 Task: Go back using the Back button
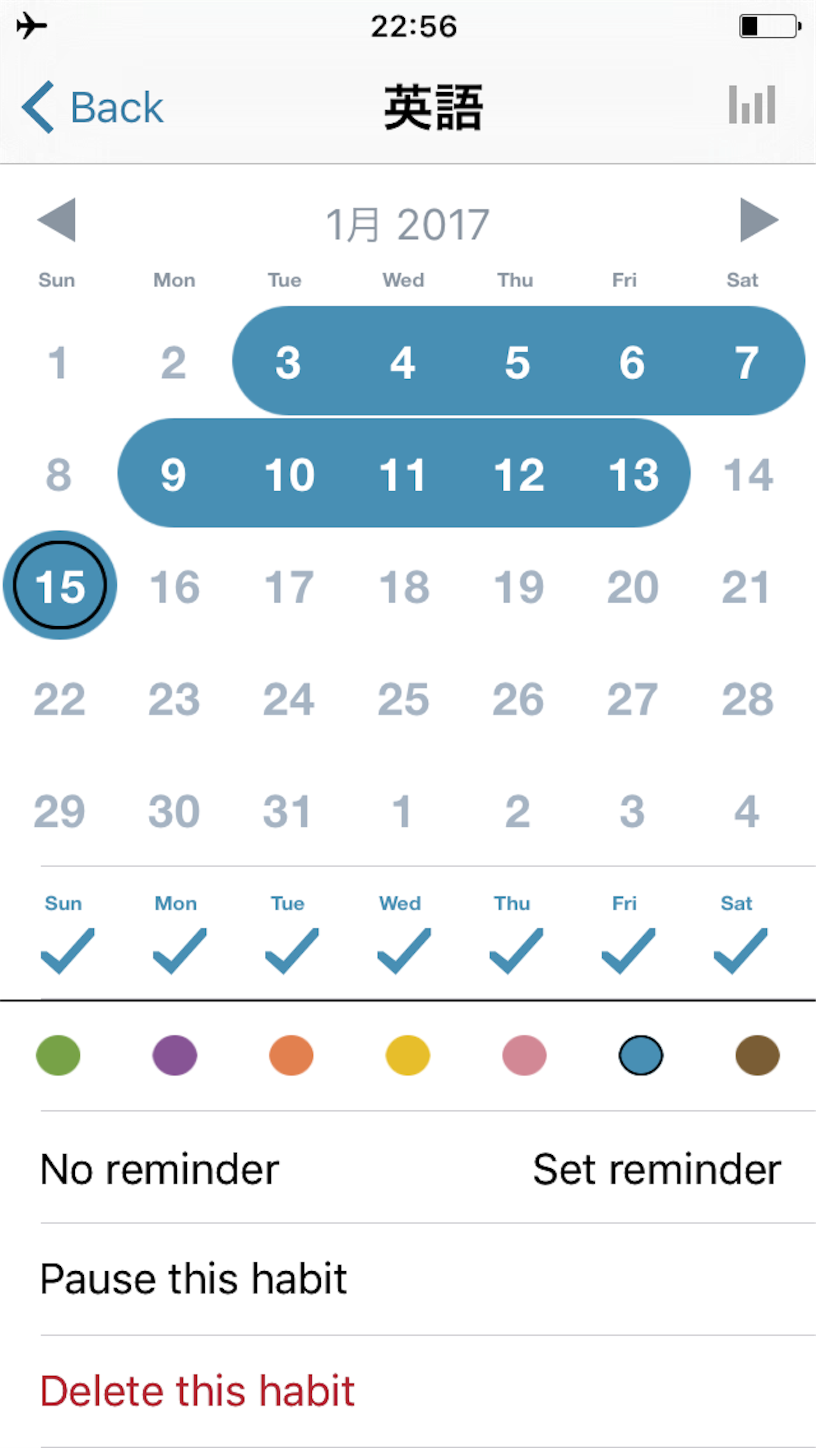point(92,107)
